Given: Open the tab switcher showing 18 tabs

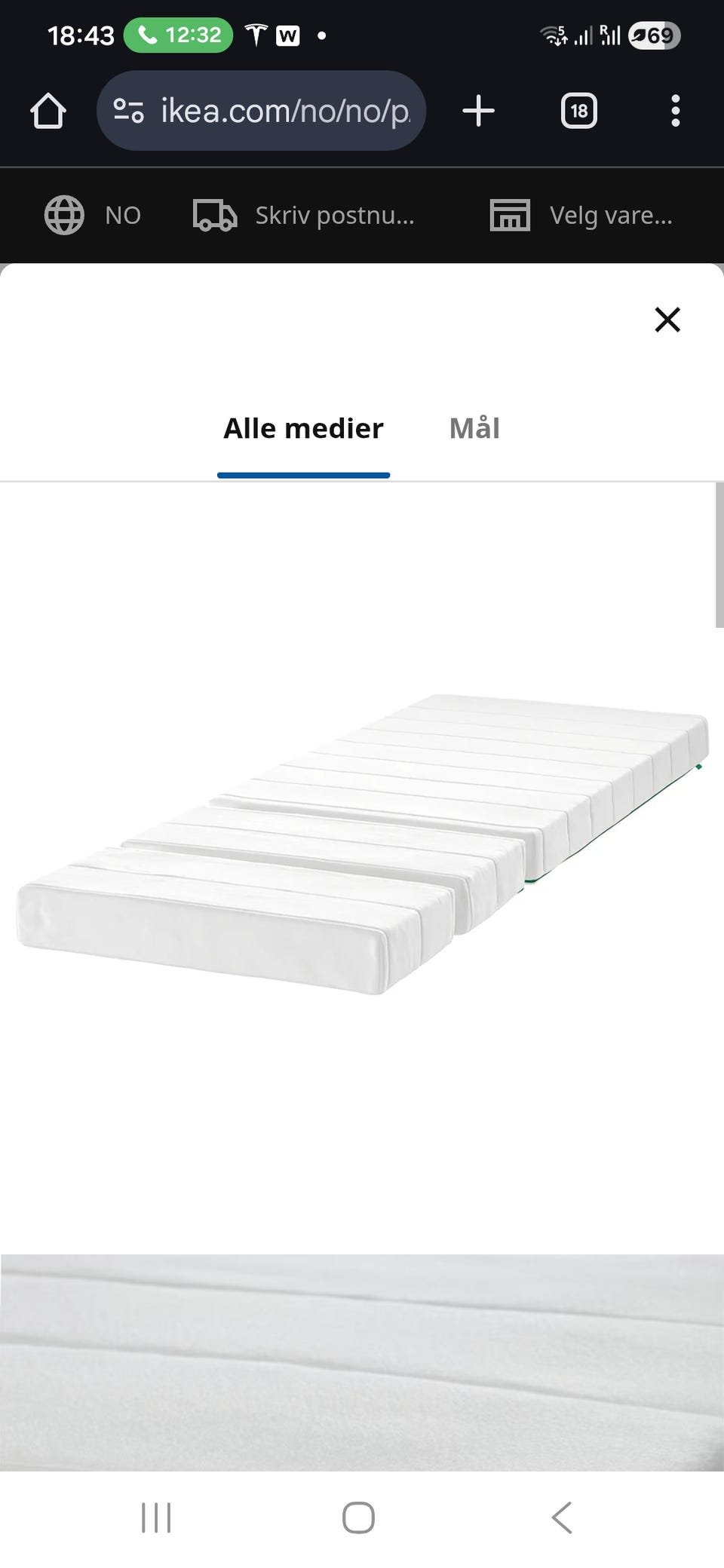Looking at the screenshot, I should pyautogui.click(x=578, y=111).
